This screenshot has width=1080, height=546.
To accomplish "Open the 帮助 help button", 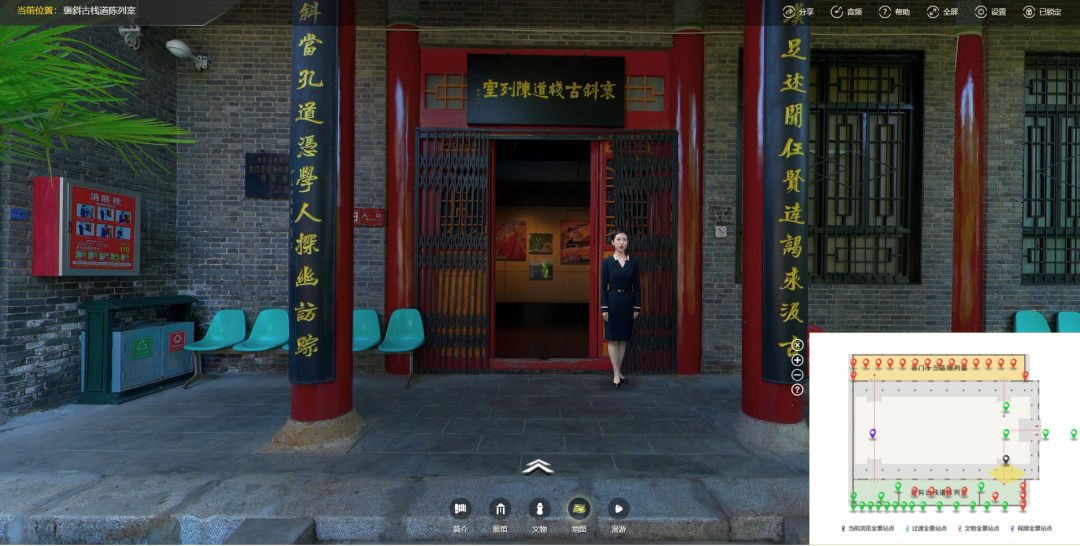I will click(x=894, y=12).
